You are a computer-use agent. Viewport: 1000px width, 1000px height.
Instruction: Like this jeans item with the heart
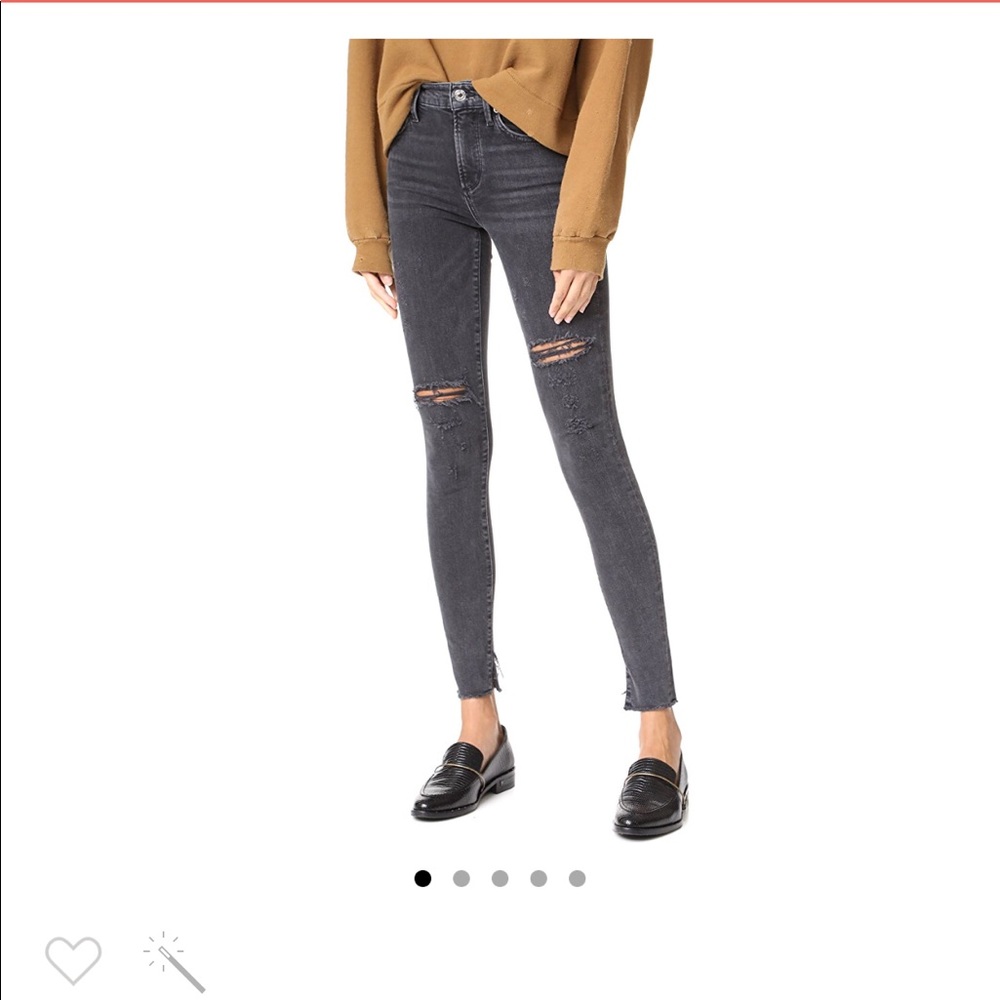pos(73,960)
